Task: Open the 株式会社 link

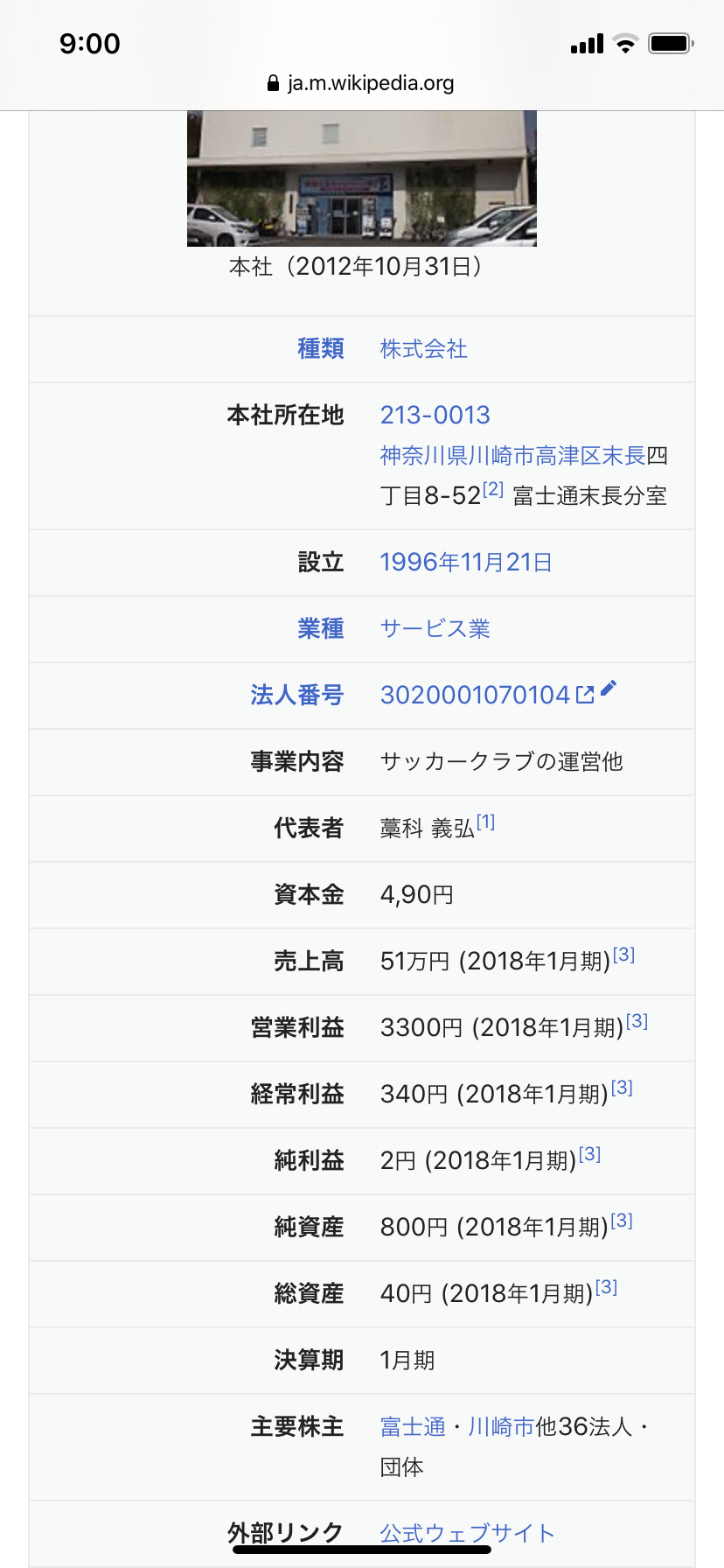Action: [x=423, y=349]
